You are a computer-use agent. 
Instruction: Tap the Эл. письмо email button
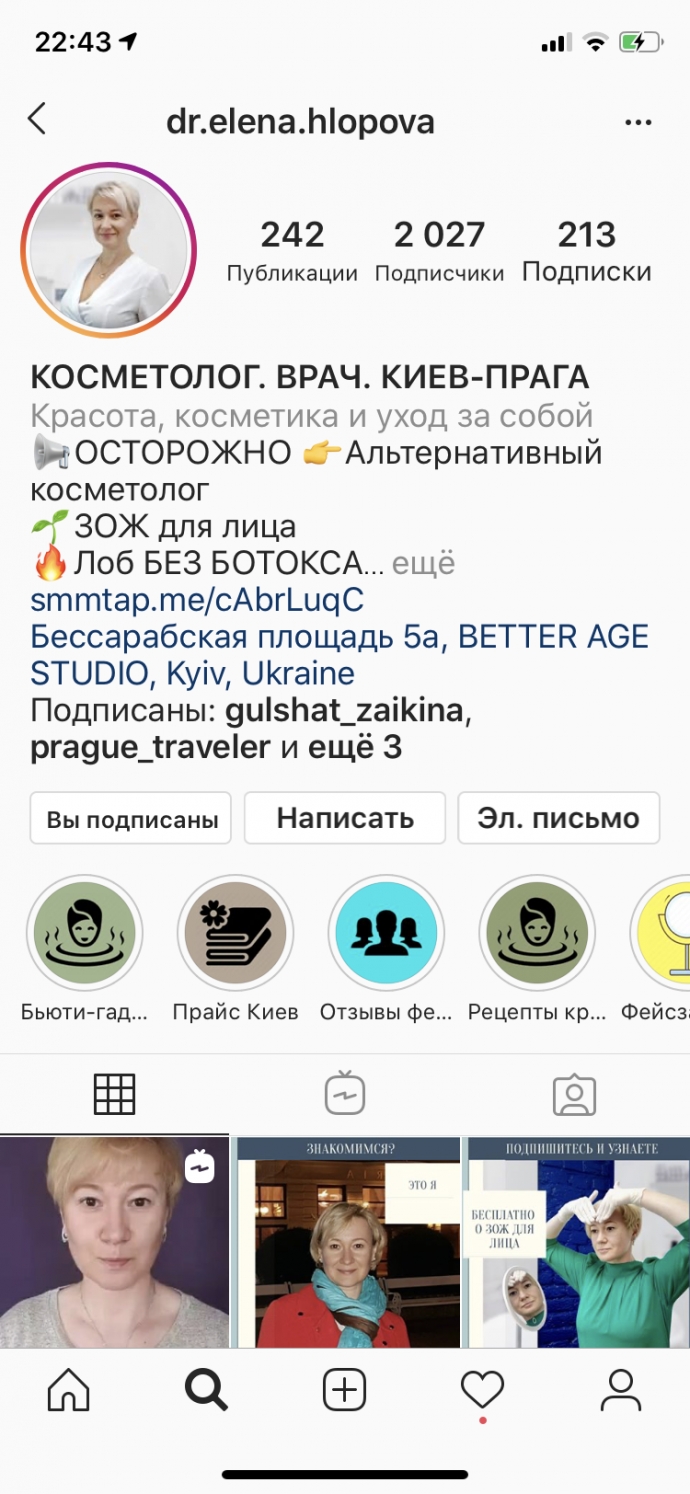click(x=558, y=819)
